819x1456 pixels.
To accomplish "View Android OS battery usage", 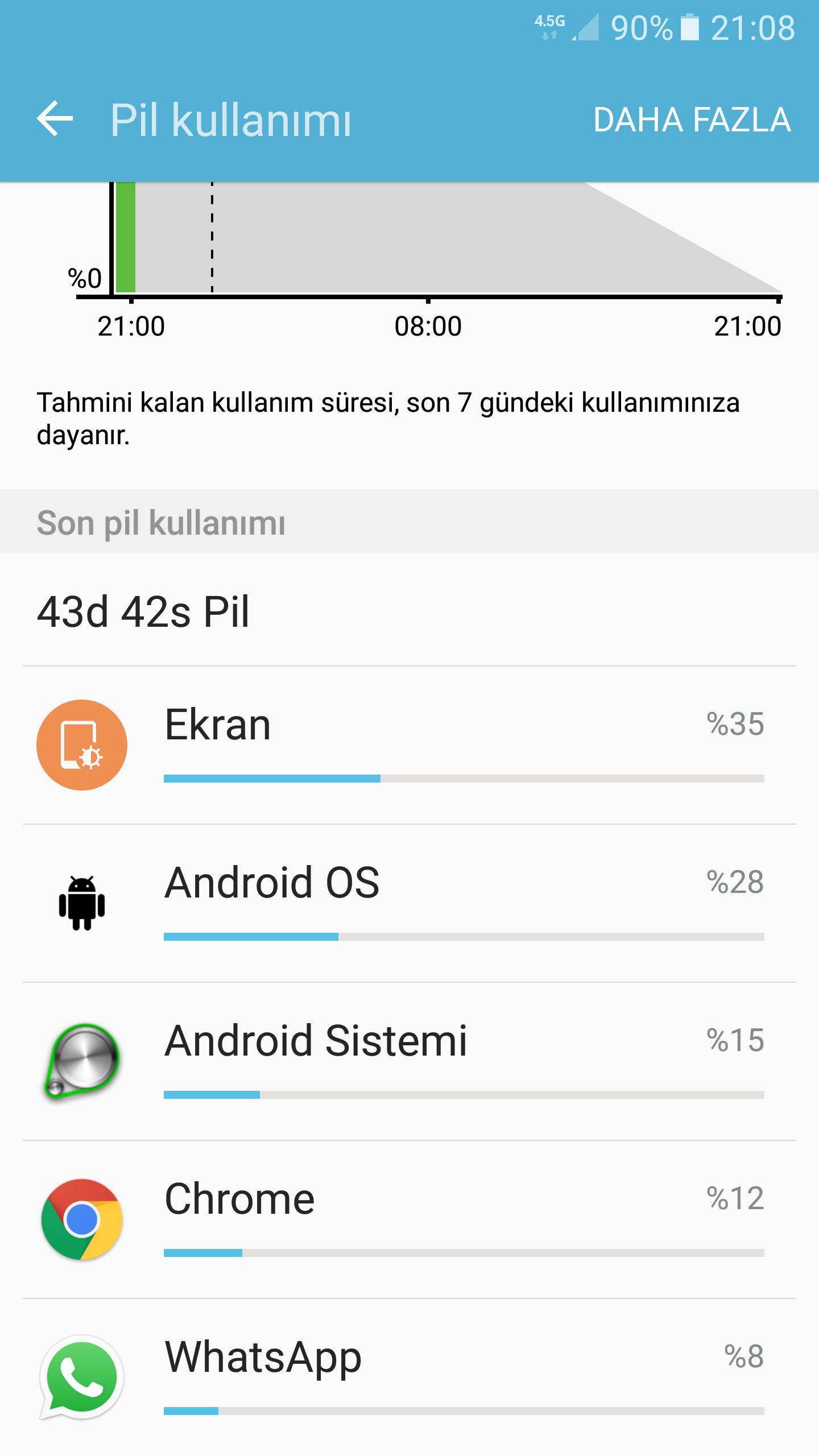I will (409, 903).
